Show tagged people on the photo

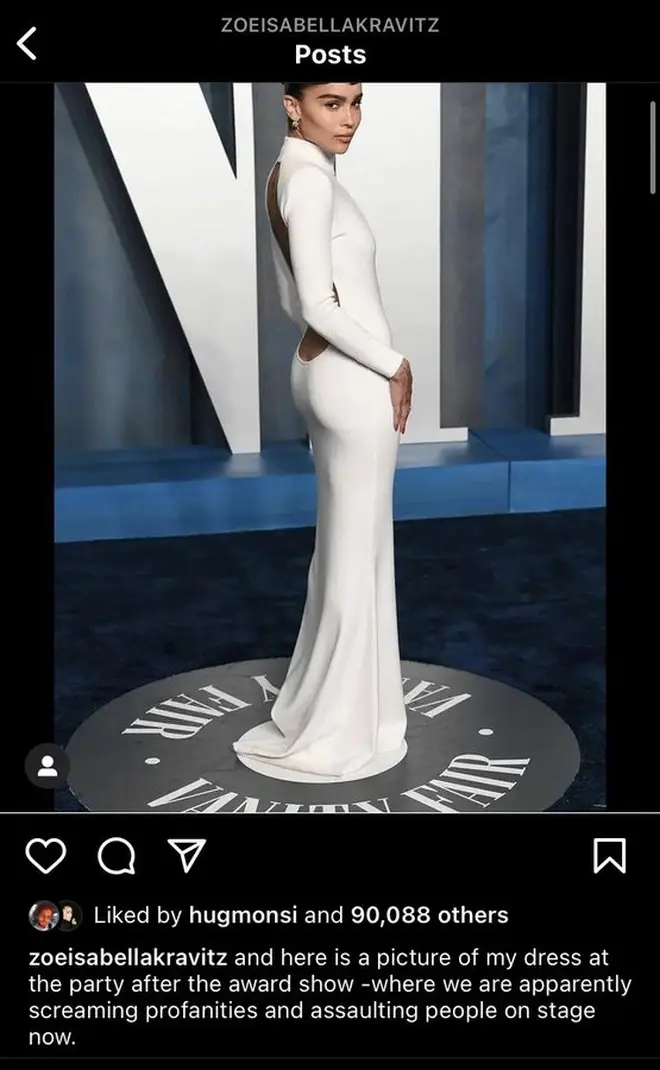(x=47, y=766)
